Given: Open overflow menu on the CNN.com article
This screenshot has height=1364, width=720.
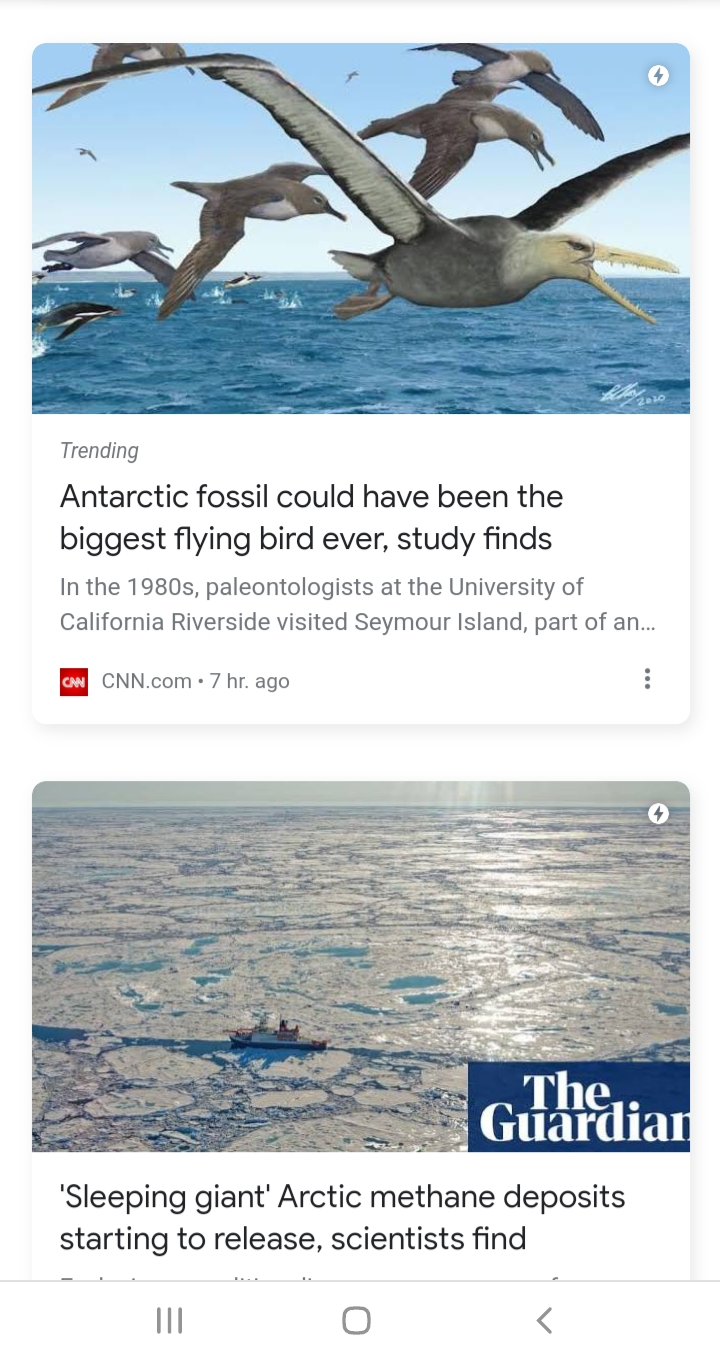Looking at the screenshot, I should pos(647,680).
